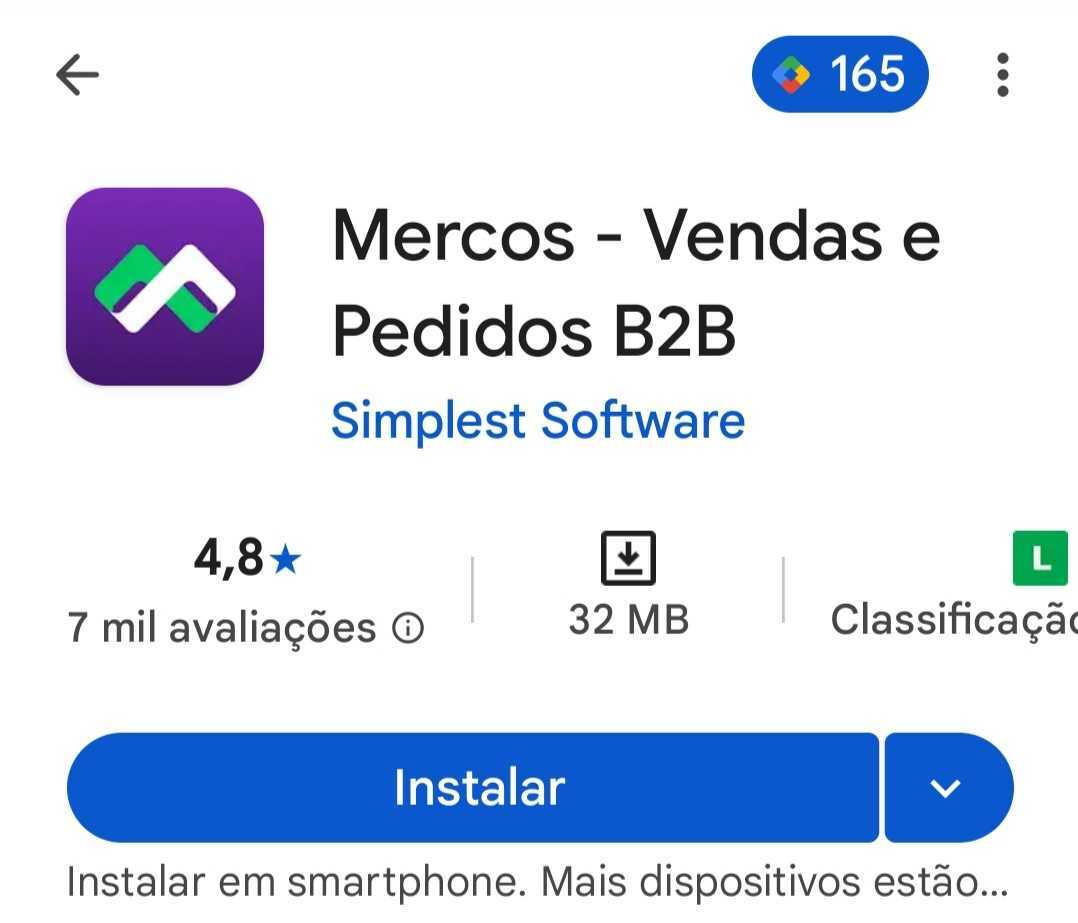
Task: Expand the install options dropdown arrow
Action: [947, 788]
